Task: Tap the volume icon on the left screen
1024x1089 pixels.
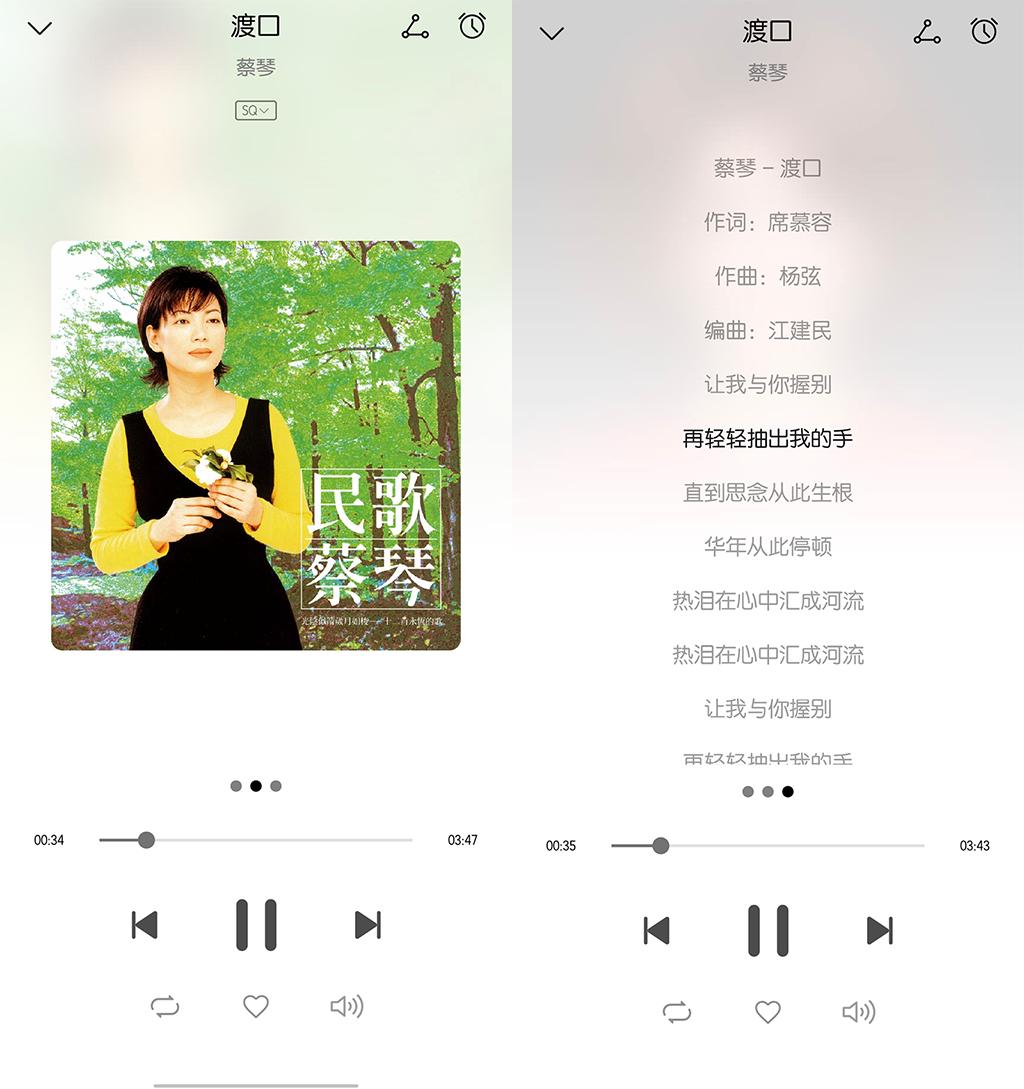Action: (x=346, y=1007)
